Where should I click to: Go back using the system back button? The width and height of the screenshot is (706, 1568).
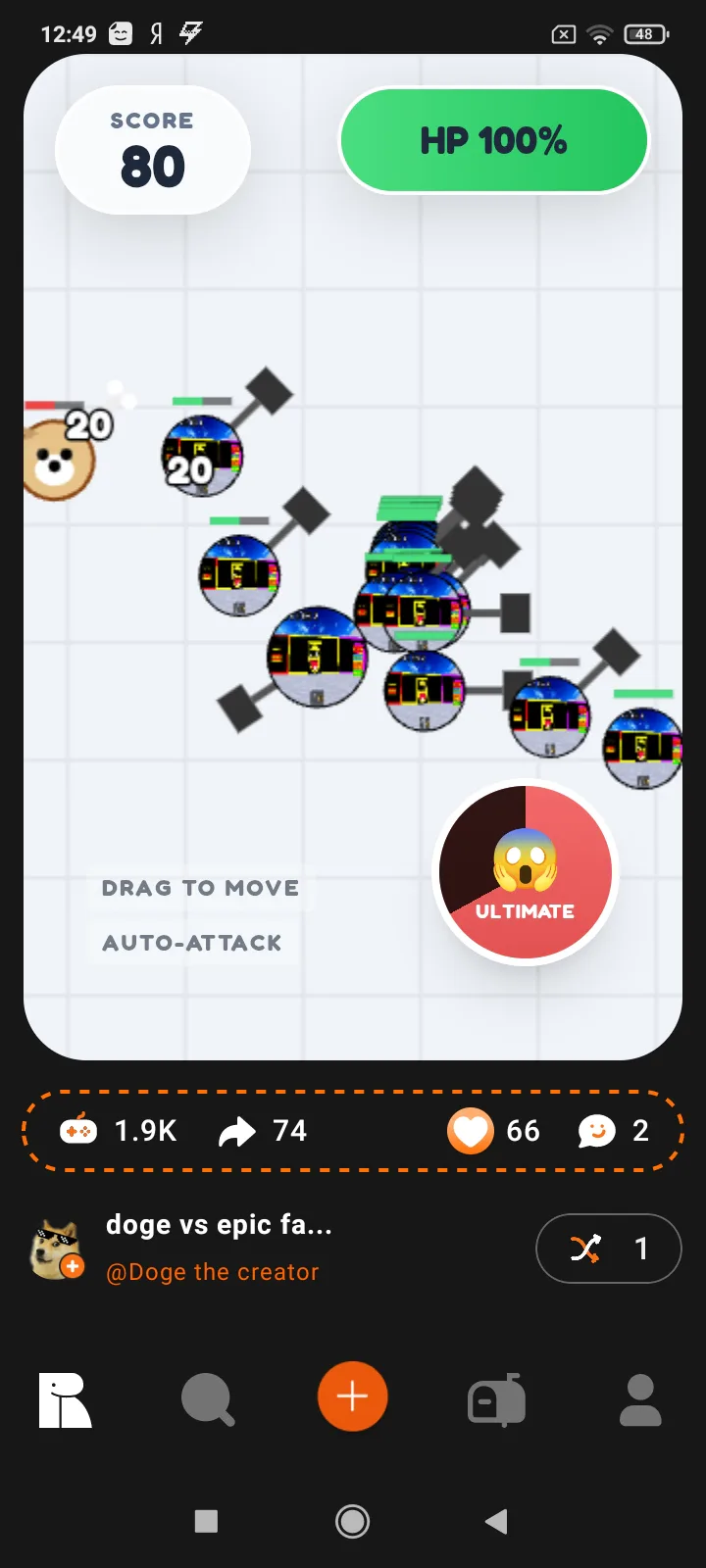click(496, 1521)
